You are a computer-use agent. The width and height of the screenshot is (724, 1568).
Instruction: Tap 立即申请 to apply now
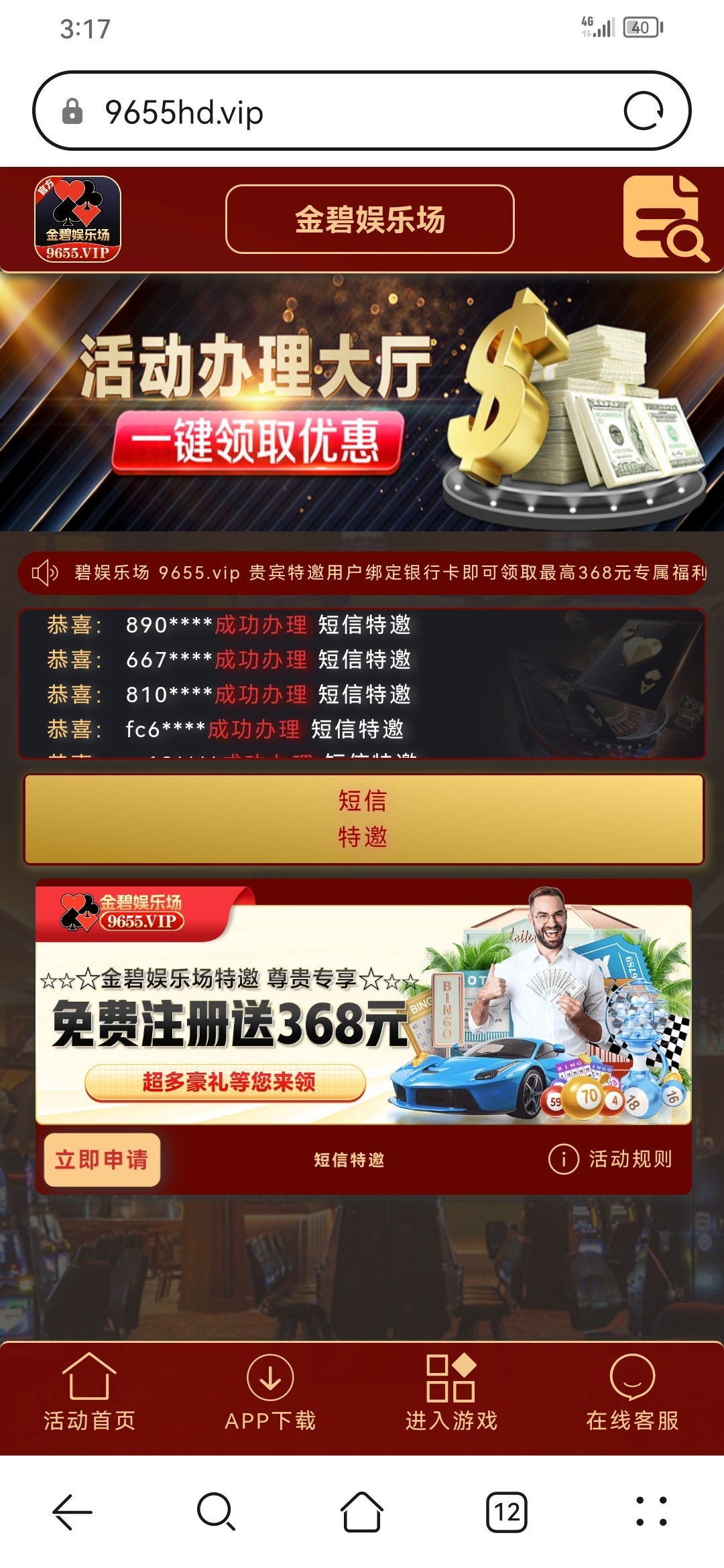coord(102,1159)
